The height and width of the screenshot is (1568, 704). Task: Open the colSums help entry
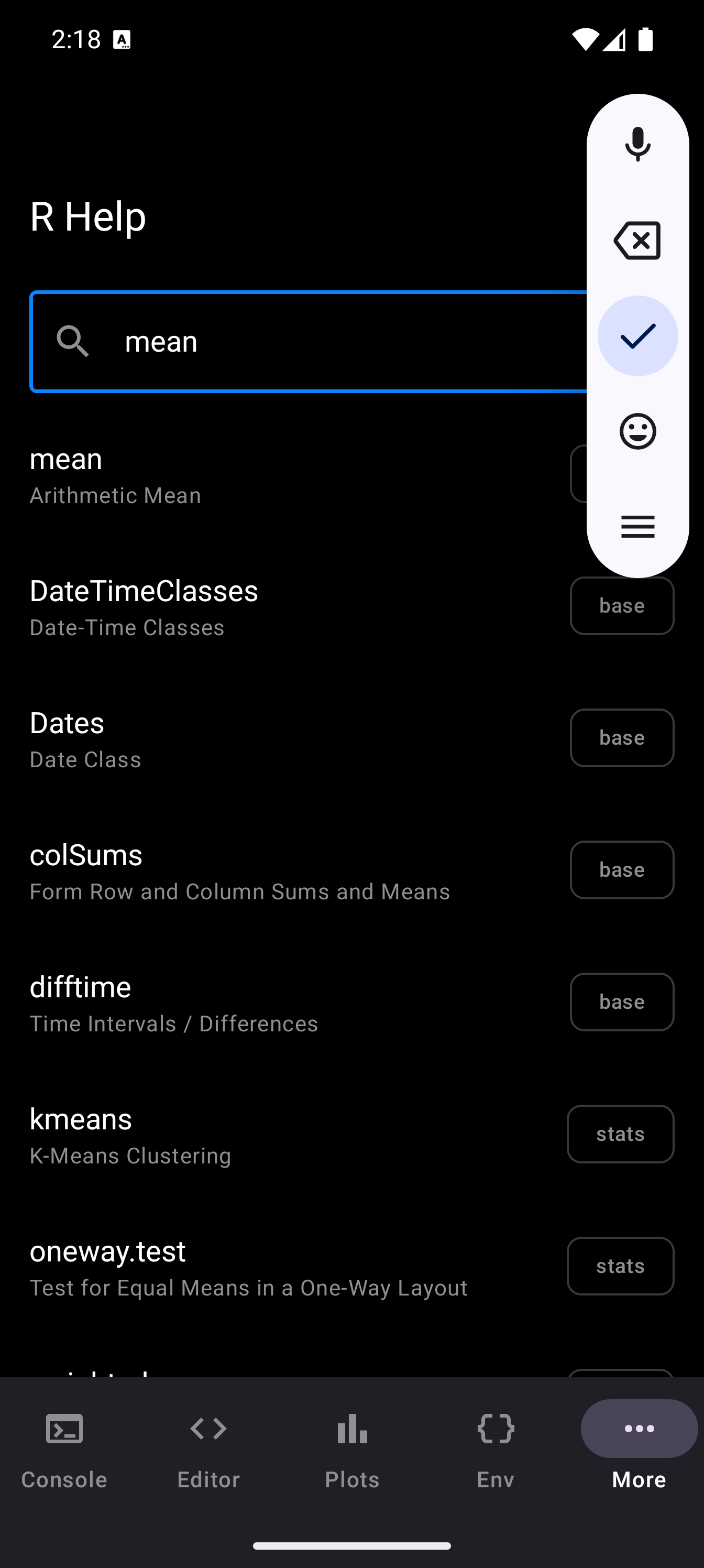tap(244, 871)
